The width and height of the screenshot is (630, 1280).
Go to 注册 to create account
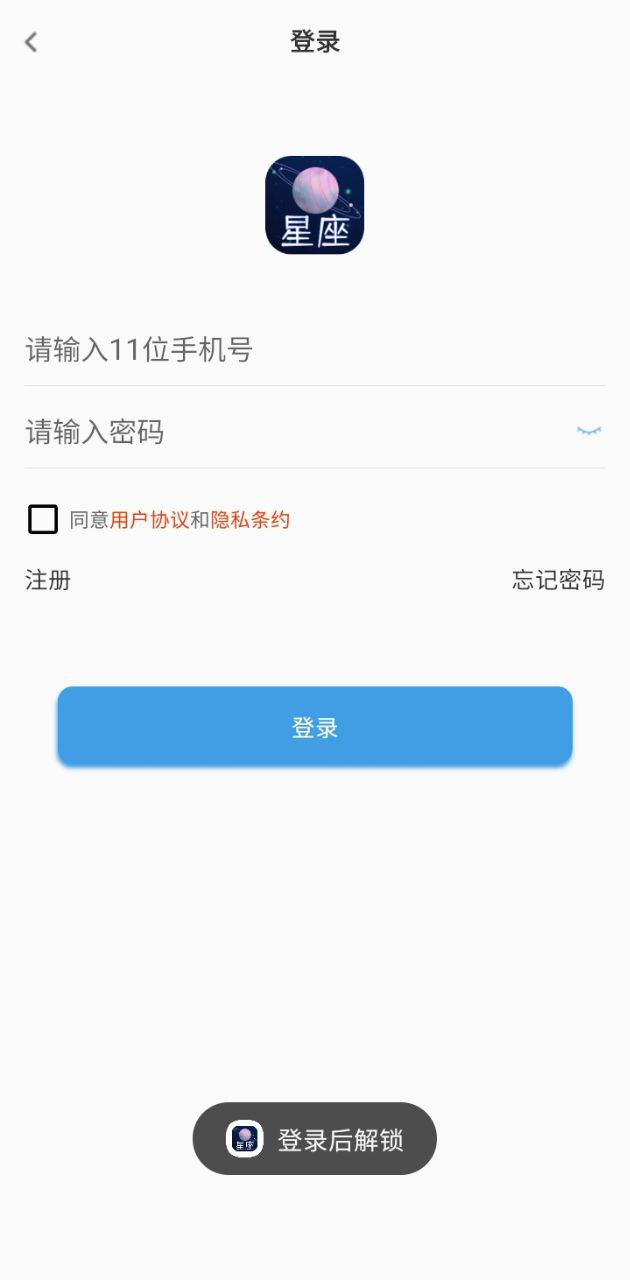point(48,580)
